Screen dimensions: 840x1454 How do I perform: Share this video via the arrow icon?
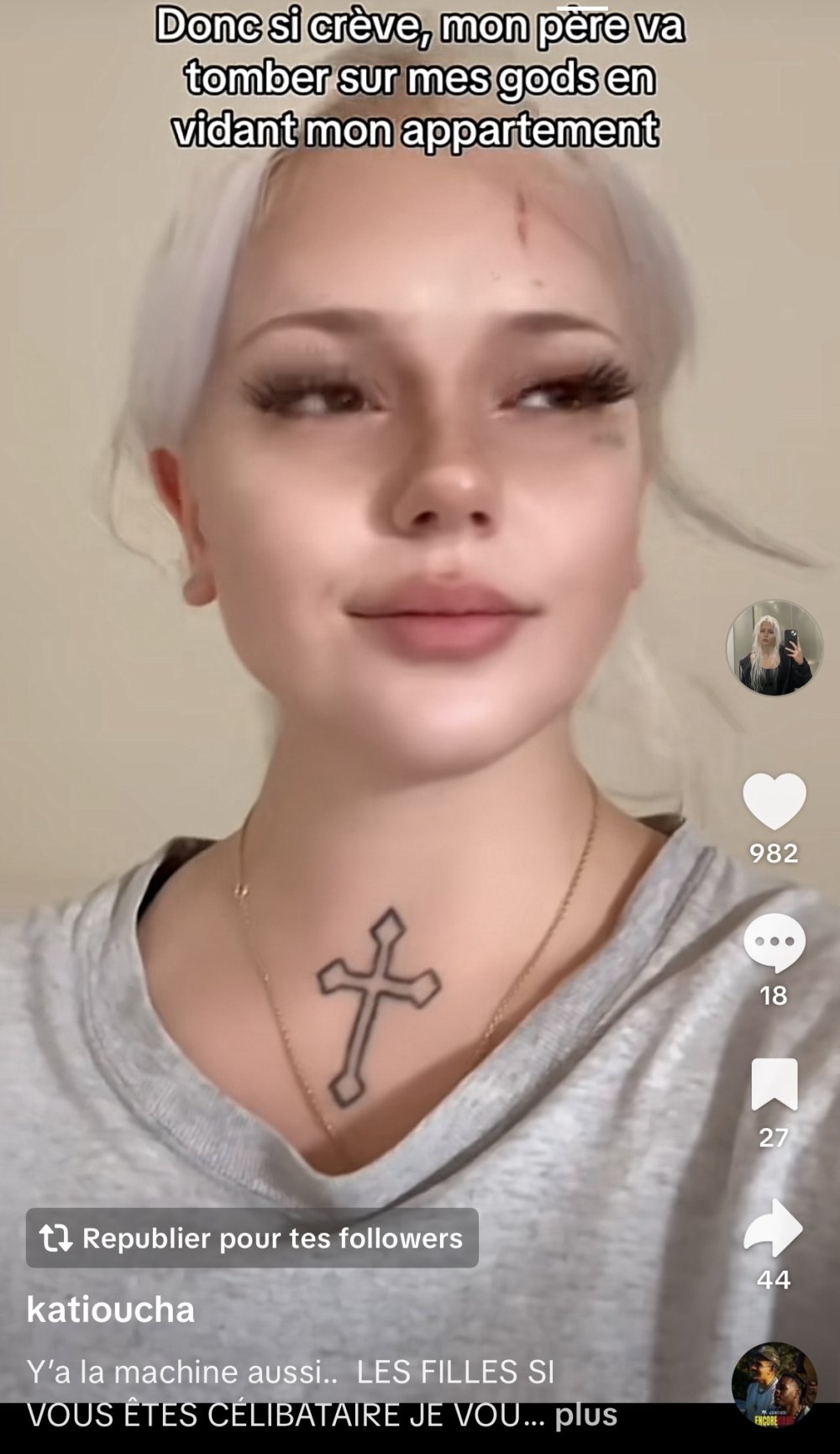(x=774, y=1228)
